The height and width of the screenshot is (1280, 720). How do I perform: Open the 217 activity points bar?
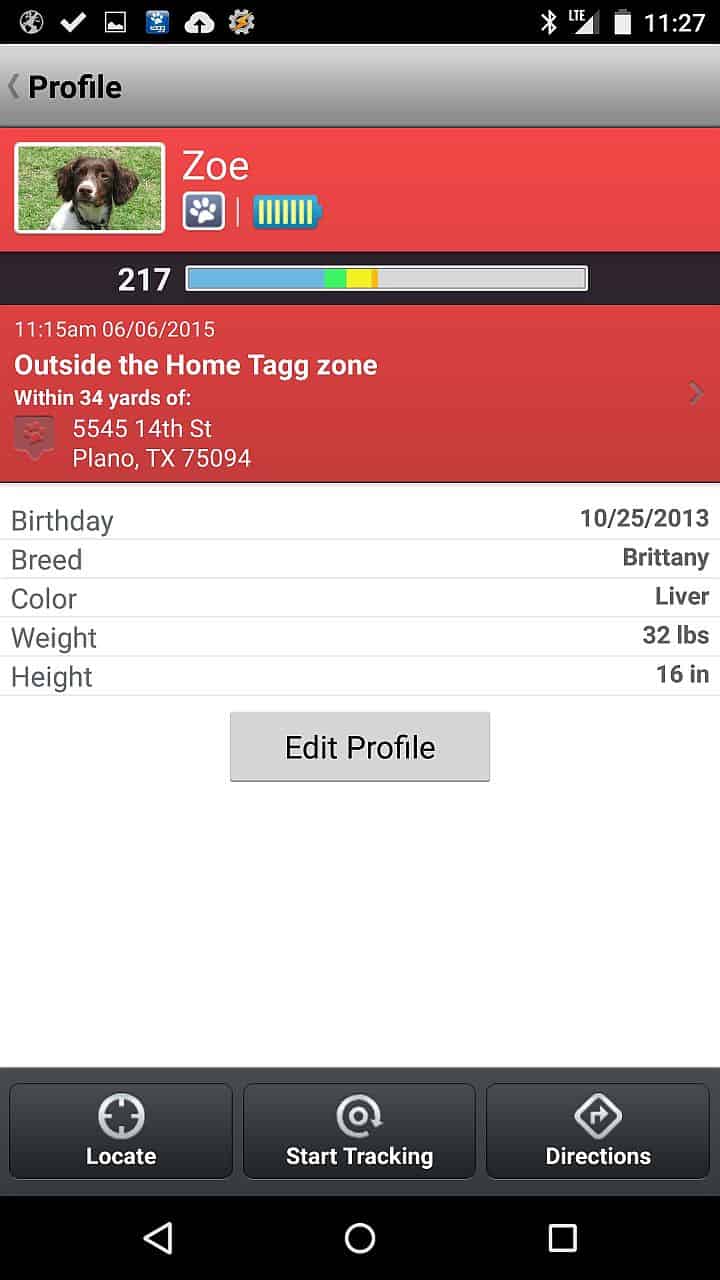click(x=387, y=279)
